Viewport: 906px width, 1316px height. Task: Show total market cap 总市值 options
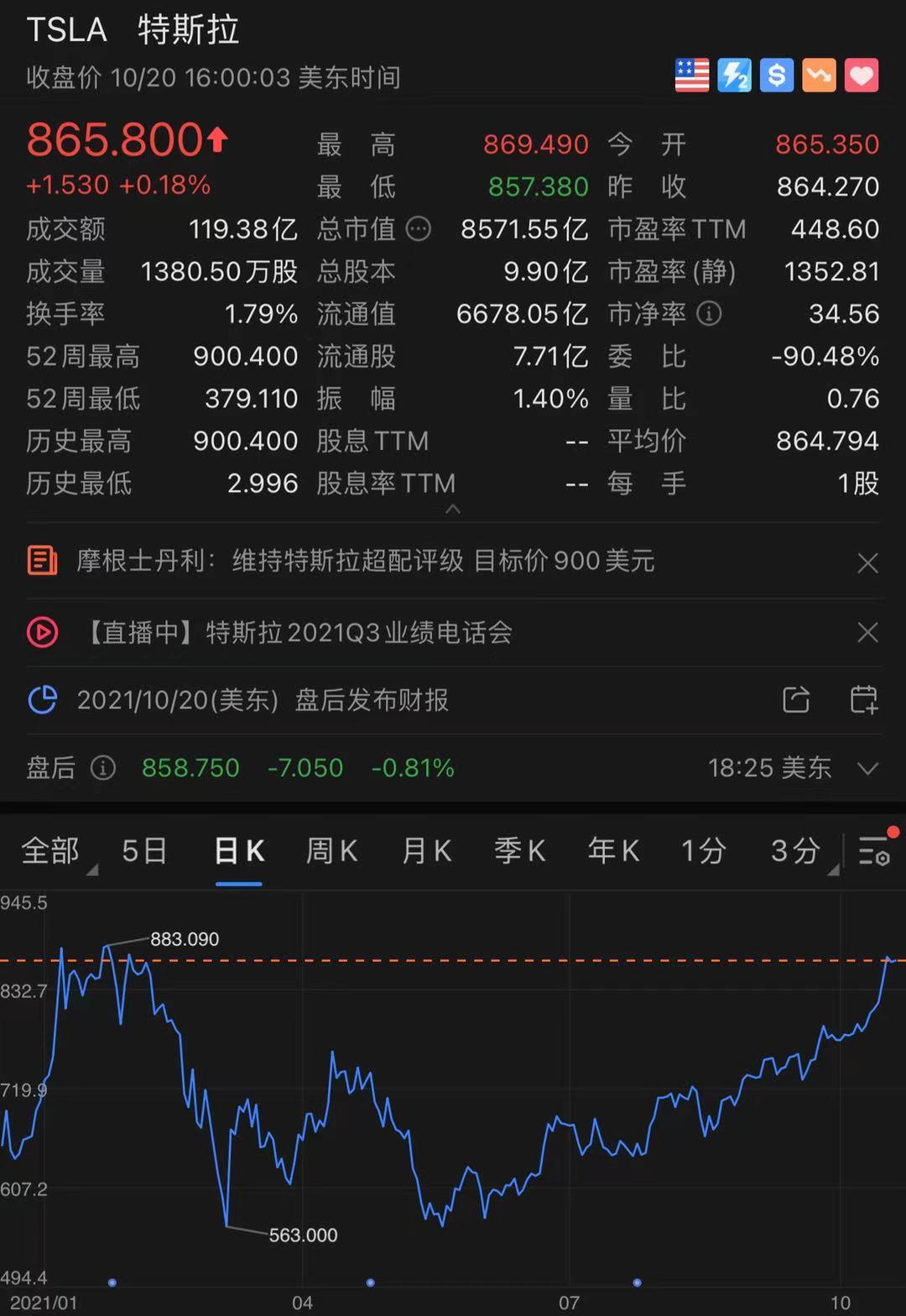coord(418,229)
